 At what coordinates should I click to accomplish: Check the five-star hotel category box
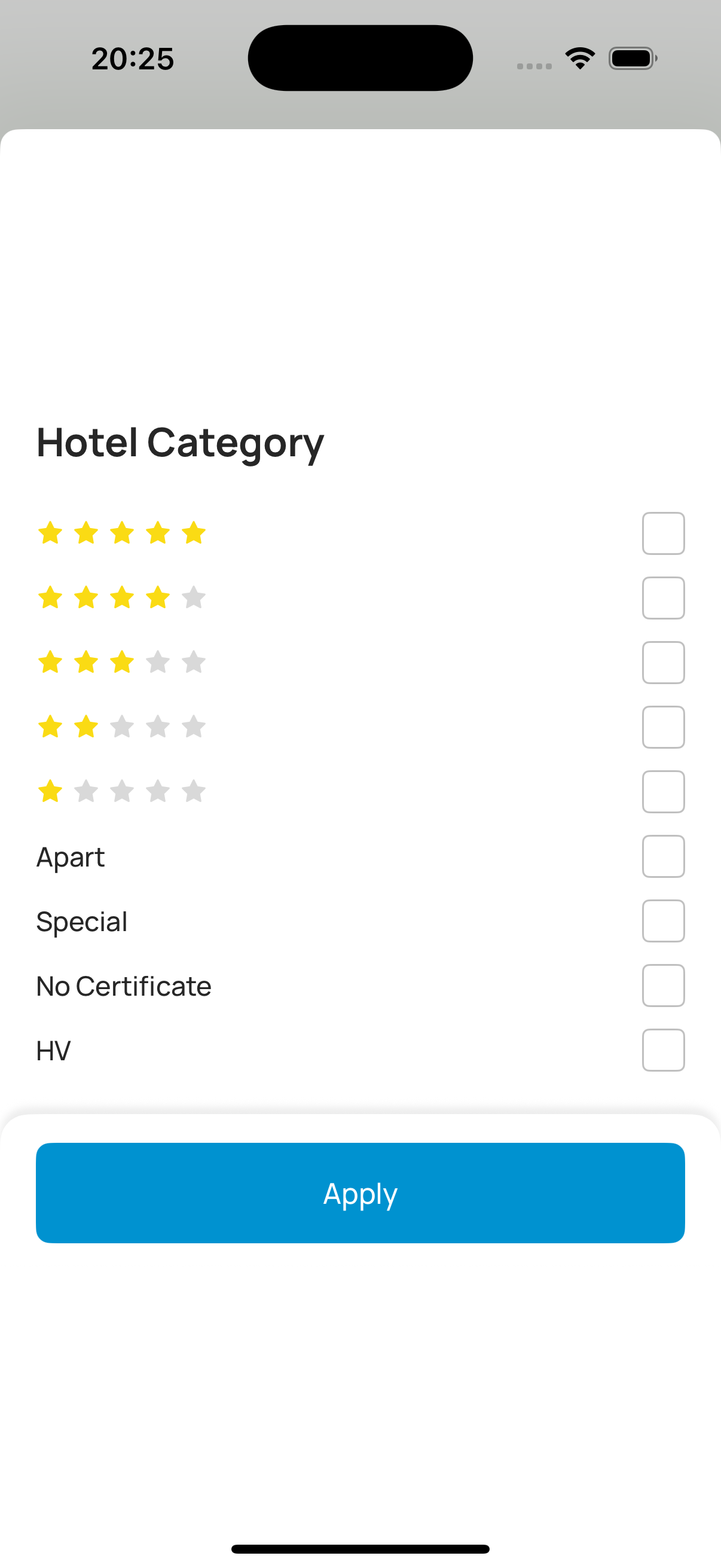point(662,533)
